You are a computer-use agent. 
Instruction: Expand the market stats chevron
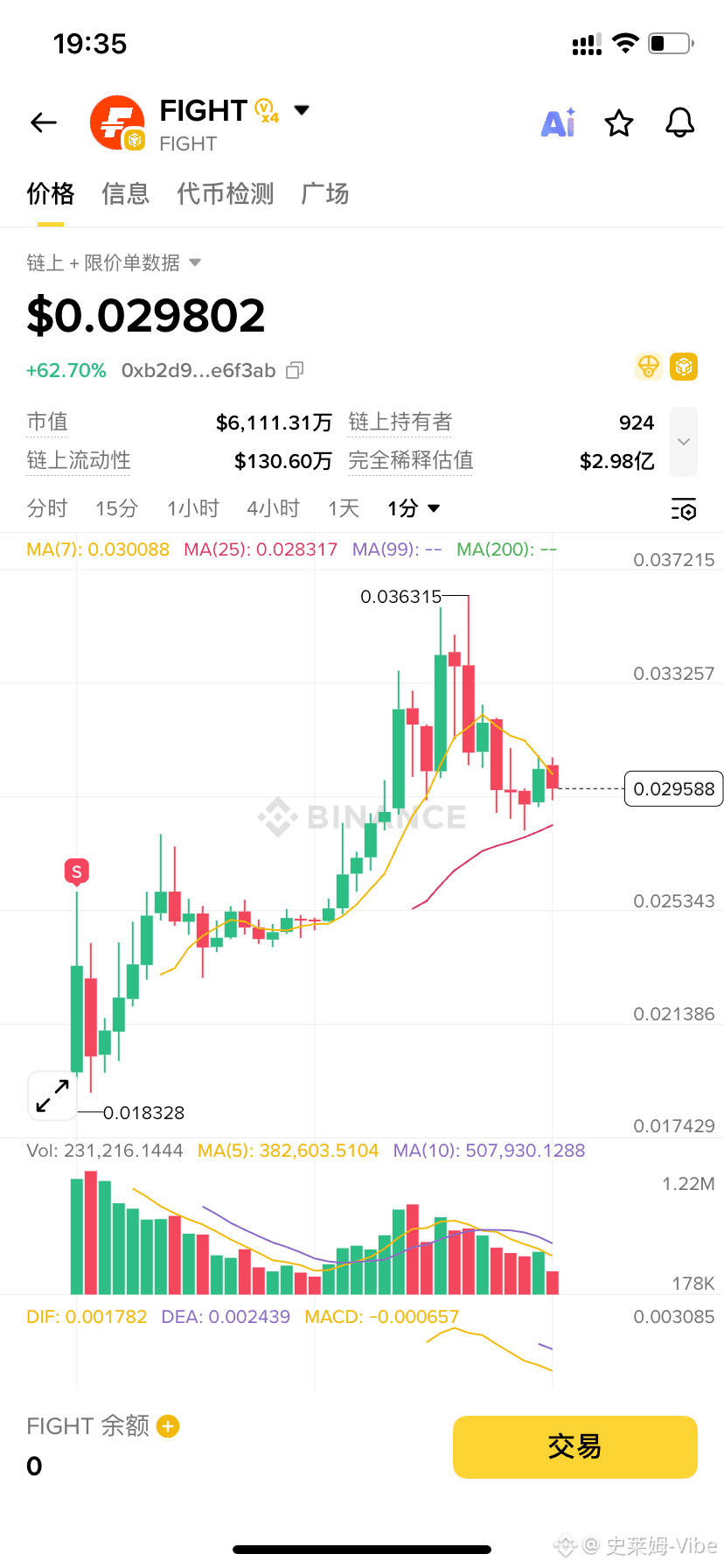(684, 442)
